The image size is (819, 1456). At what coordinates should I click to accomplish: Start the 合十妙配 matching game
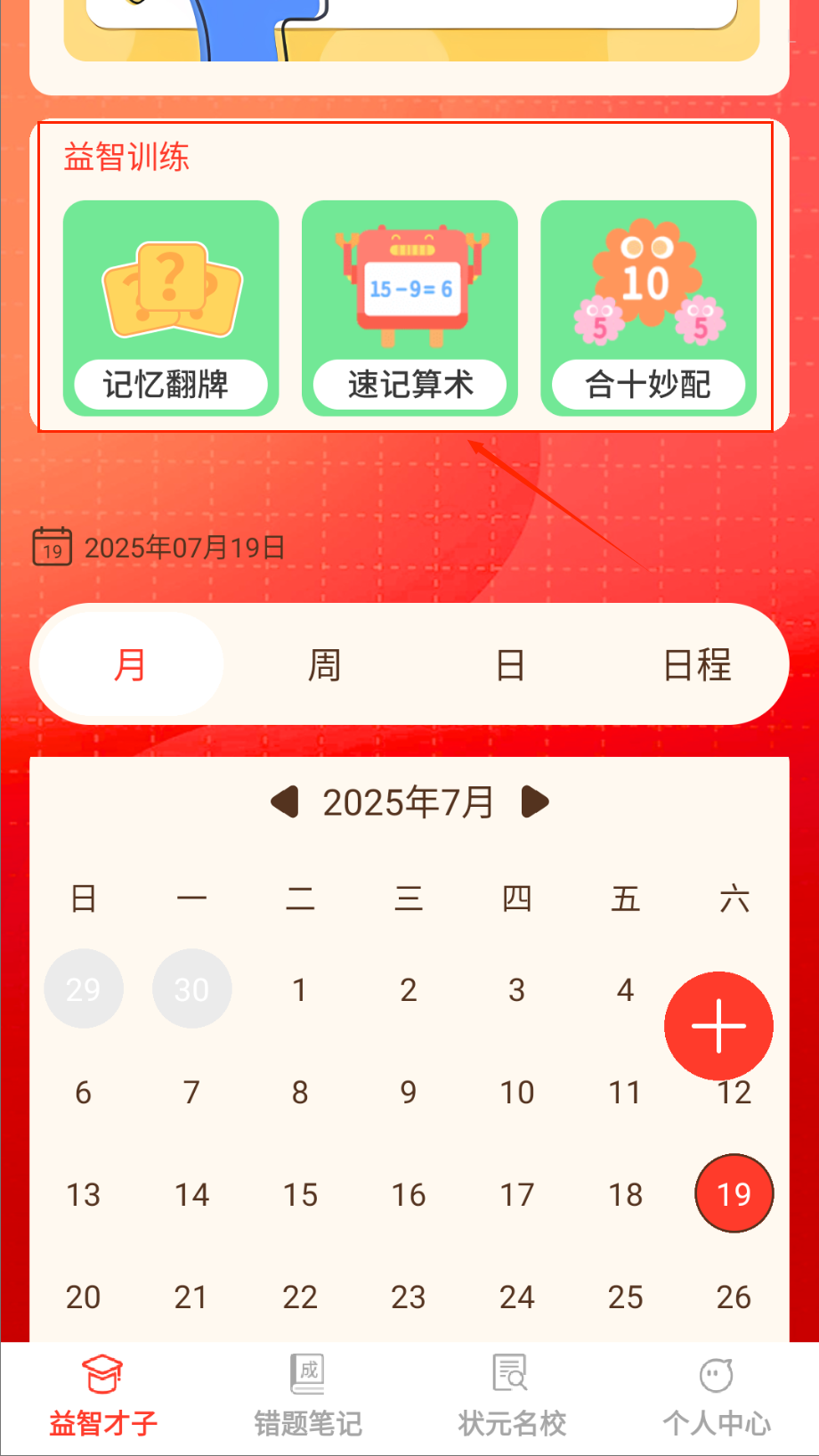pos(648,308)
